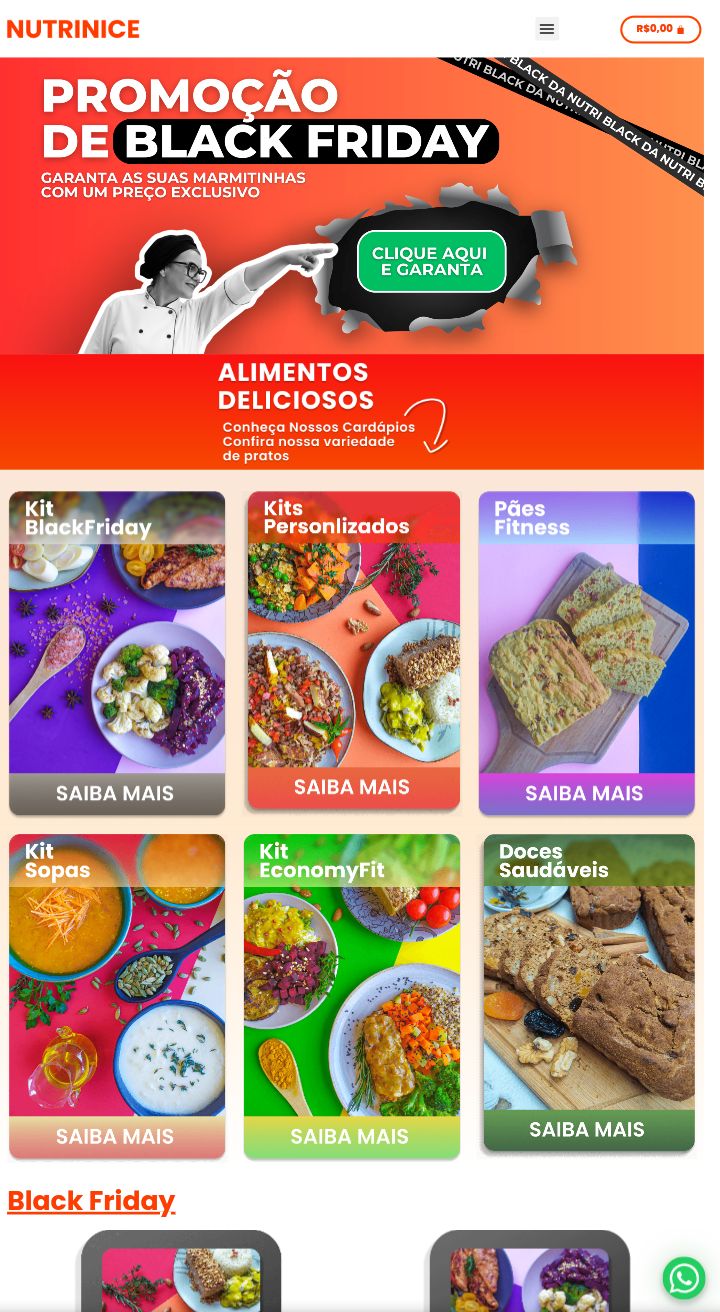Open the shopping cart showing R$0,00

660,29
